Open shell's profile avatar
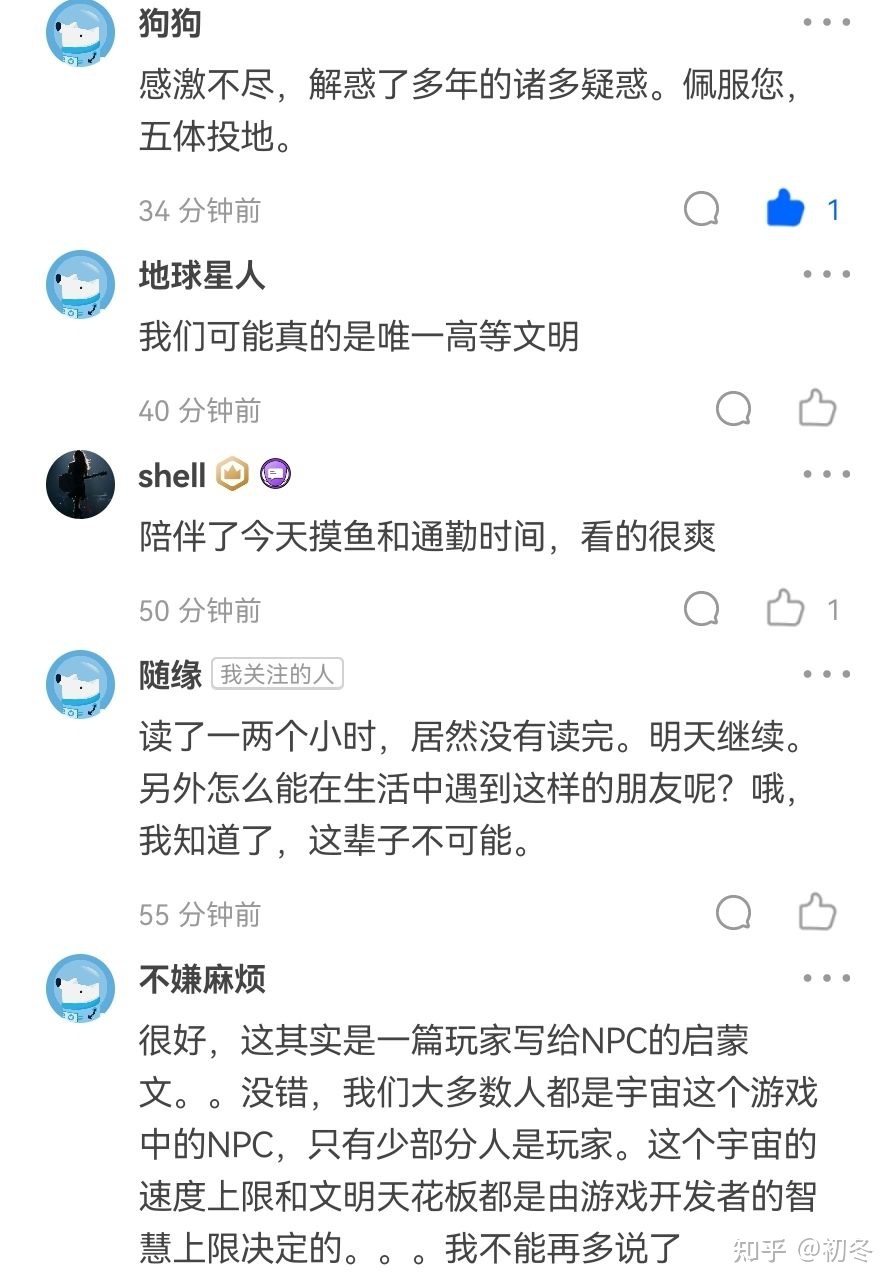The image size is (896, 1287). tap(81, 485)
